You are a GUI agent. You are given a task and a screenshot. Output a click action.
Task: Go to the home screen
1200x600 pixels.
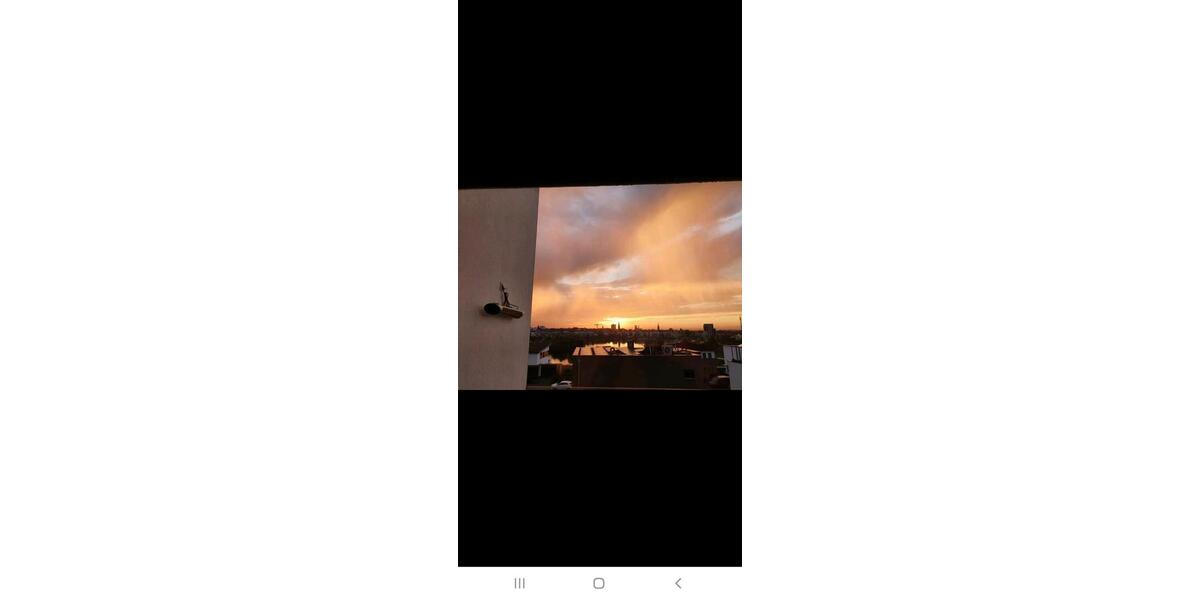click(599, 583)
